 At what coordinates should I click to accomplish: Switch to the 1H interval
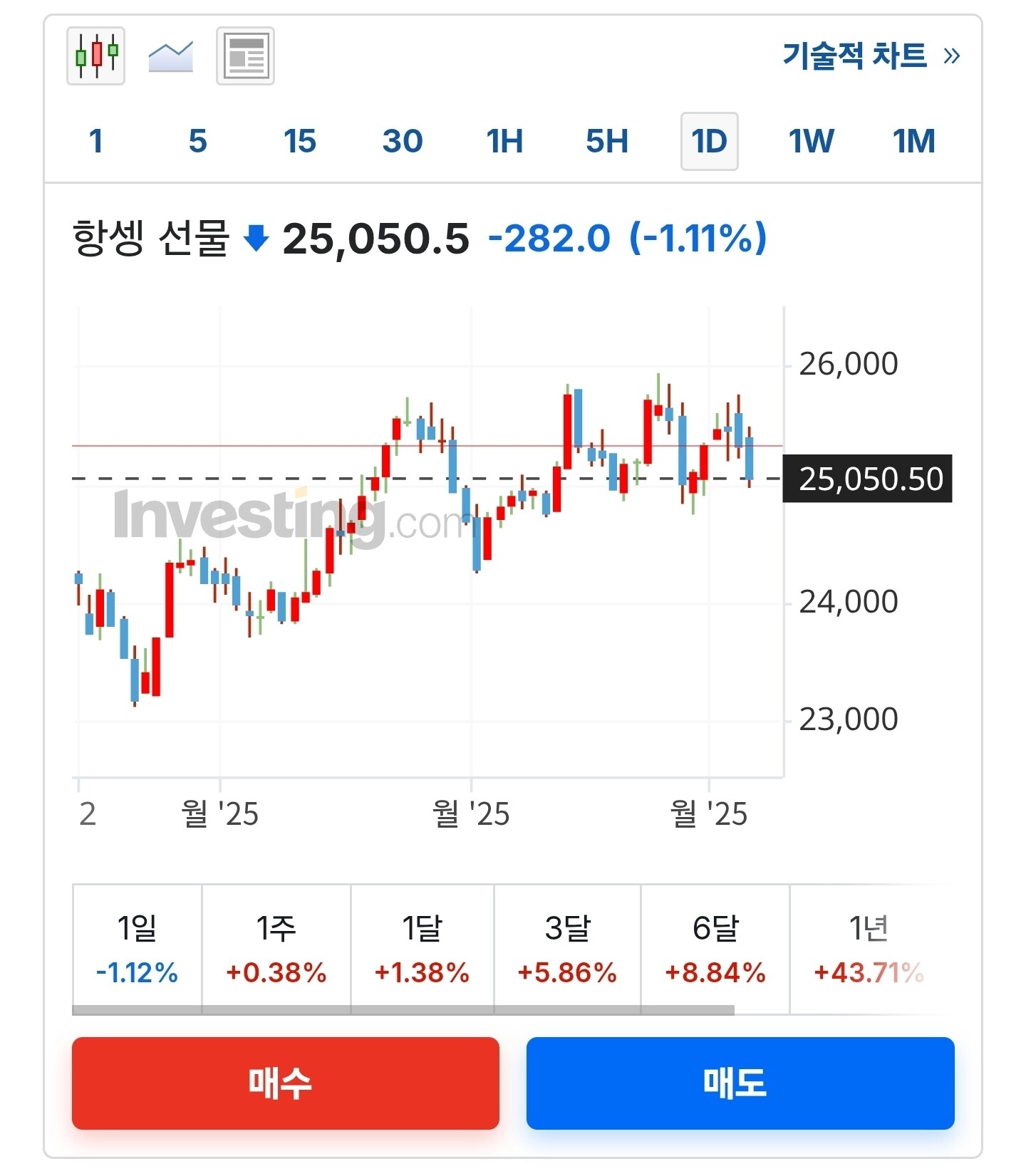[504, 141]
